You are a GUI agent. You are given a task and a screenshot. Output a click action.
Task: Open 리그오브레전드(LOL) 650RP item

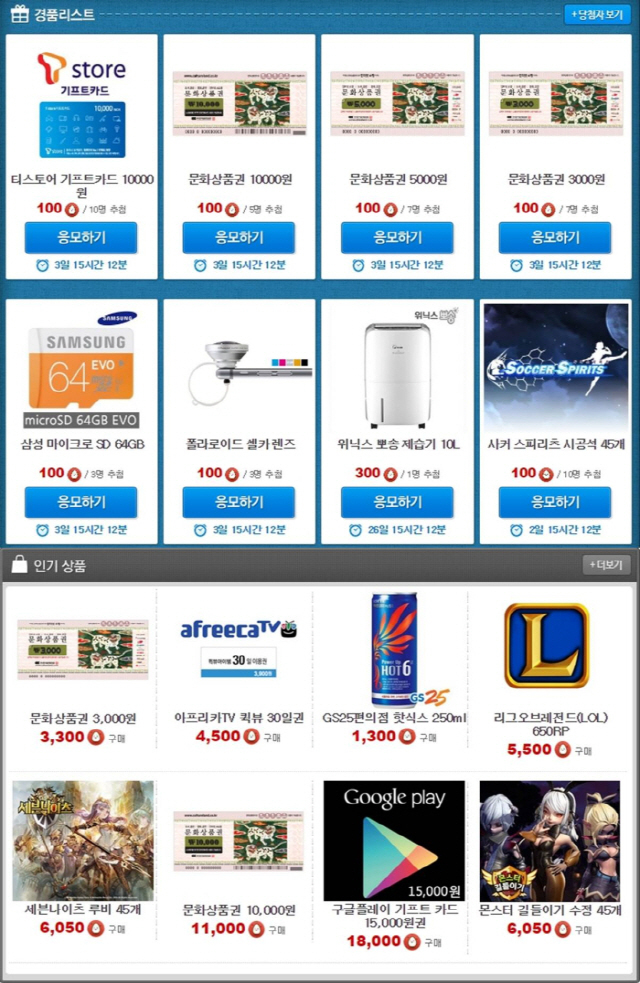pyautogui.click(x=550, y=724)
